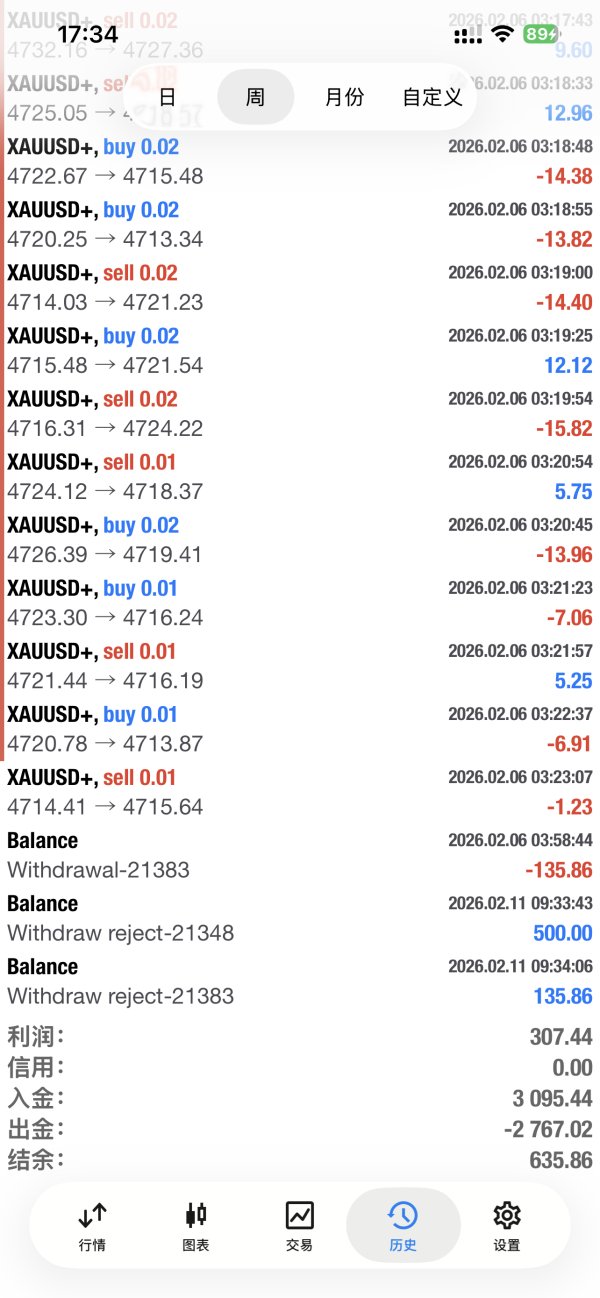The image size is (600, 1298).
Task: Open the Withdrawal-21383 balance entry
Action: (x=300, y=854)
